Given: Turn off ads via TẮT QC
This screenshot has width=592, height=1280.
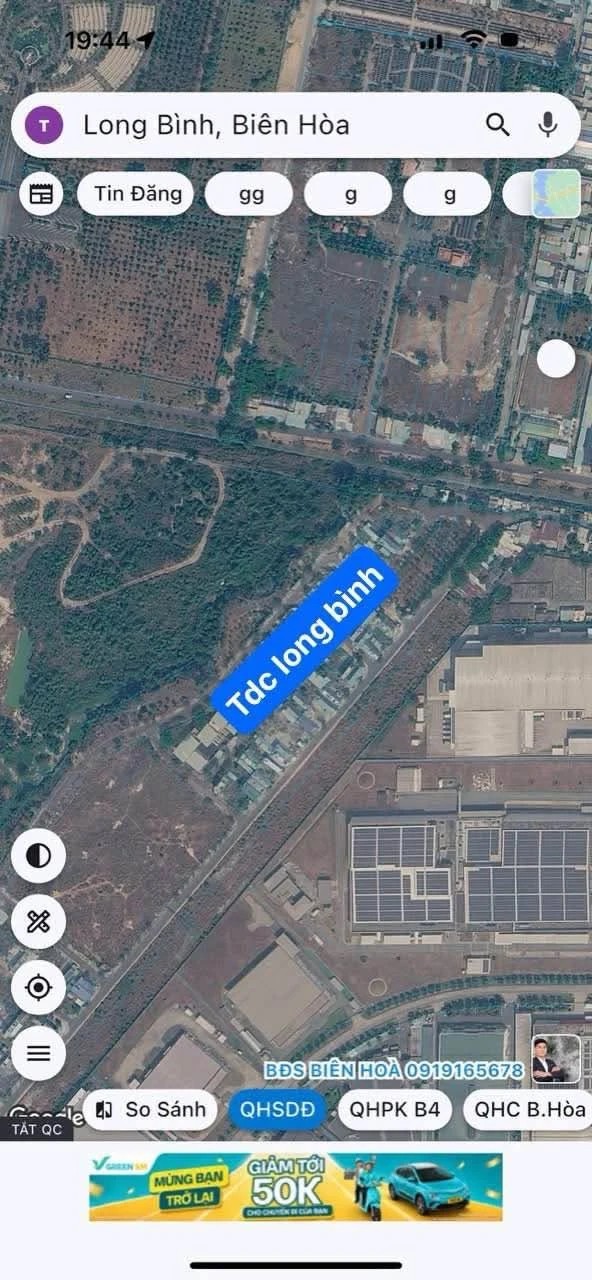Looking at the screenshot, I should tap(37, 1130).
